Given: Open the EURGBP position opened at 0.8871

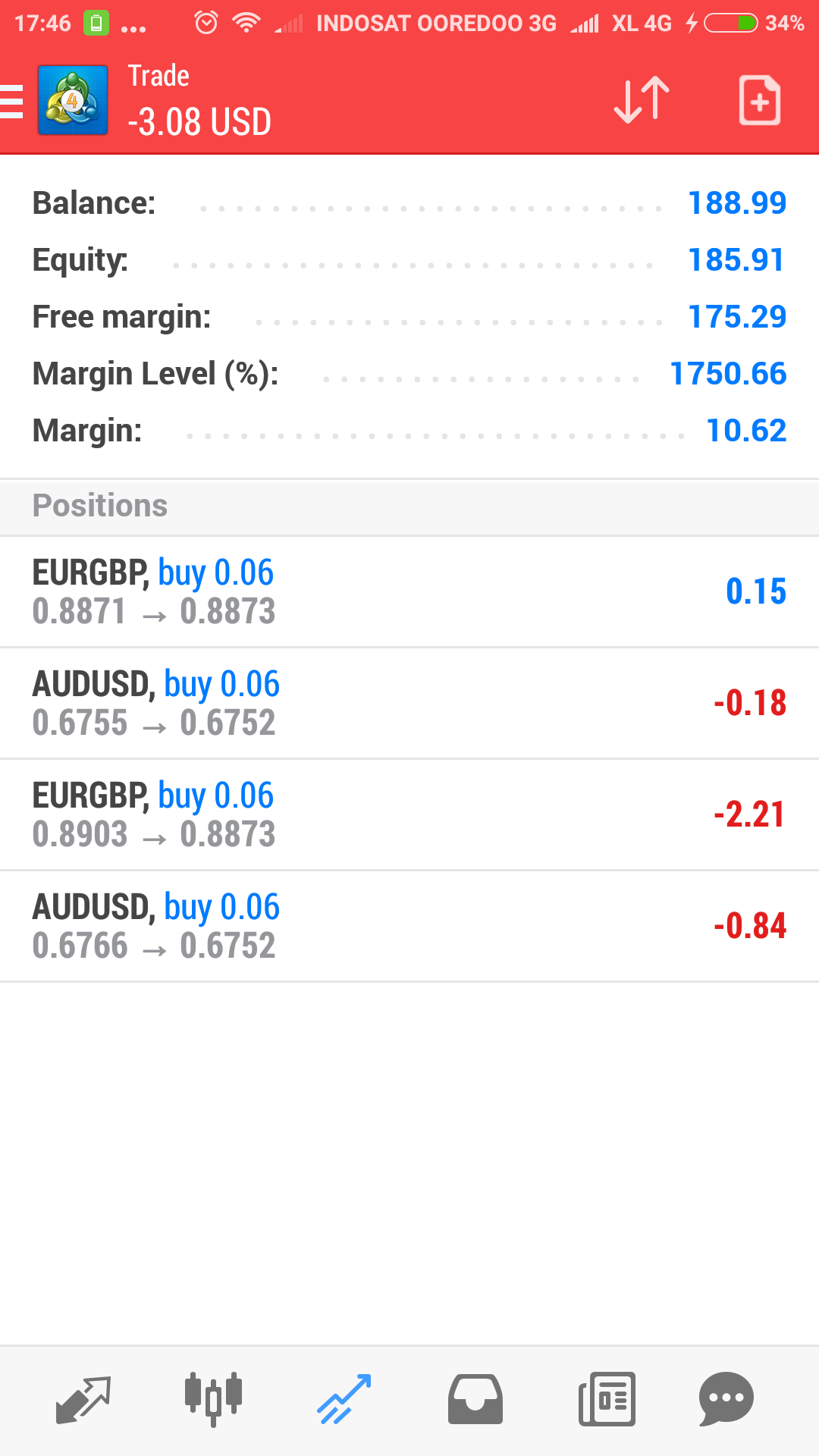Looking at the screenshot, I should (409, 591).
